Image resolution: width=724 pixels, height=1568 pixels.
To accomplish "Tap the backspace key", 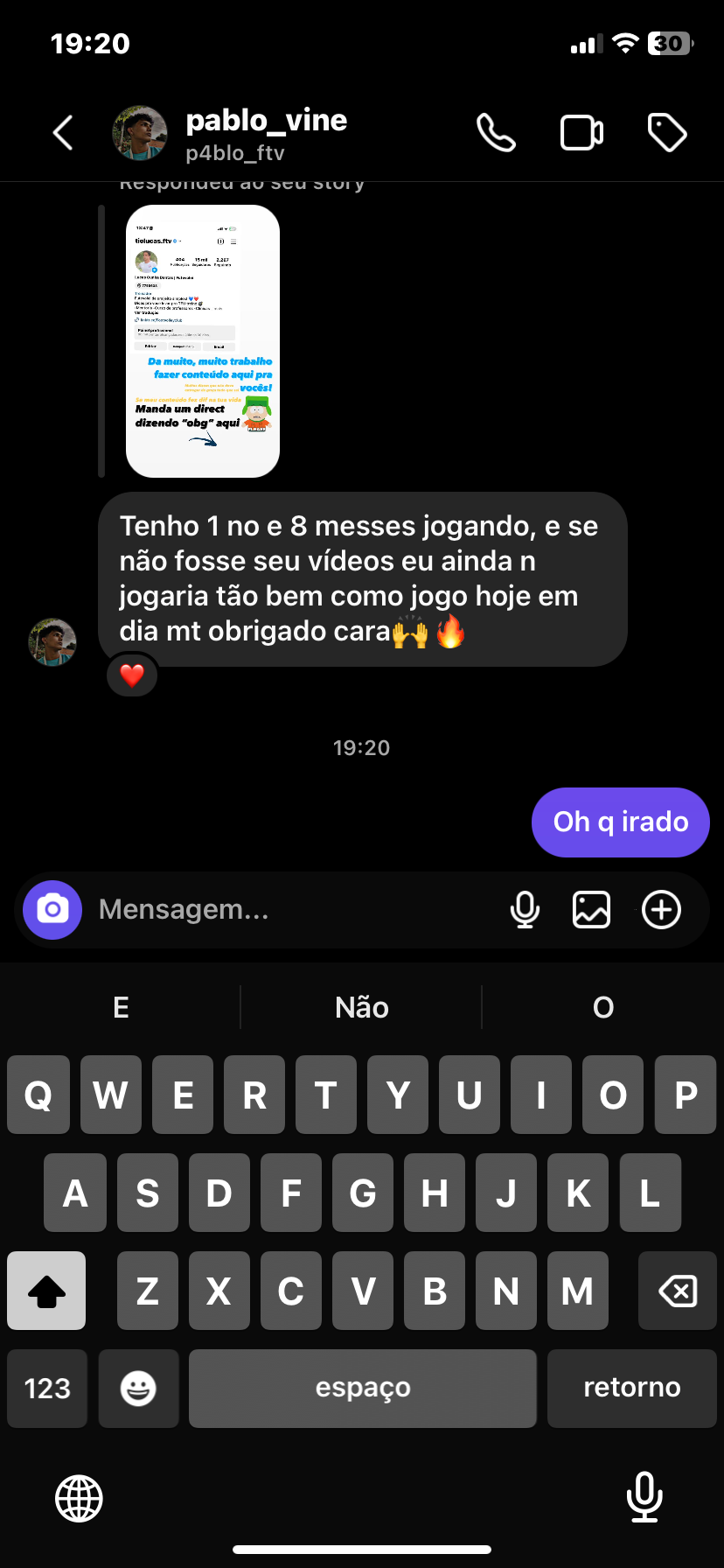I will [678, 1291].
